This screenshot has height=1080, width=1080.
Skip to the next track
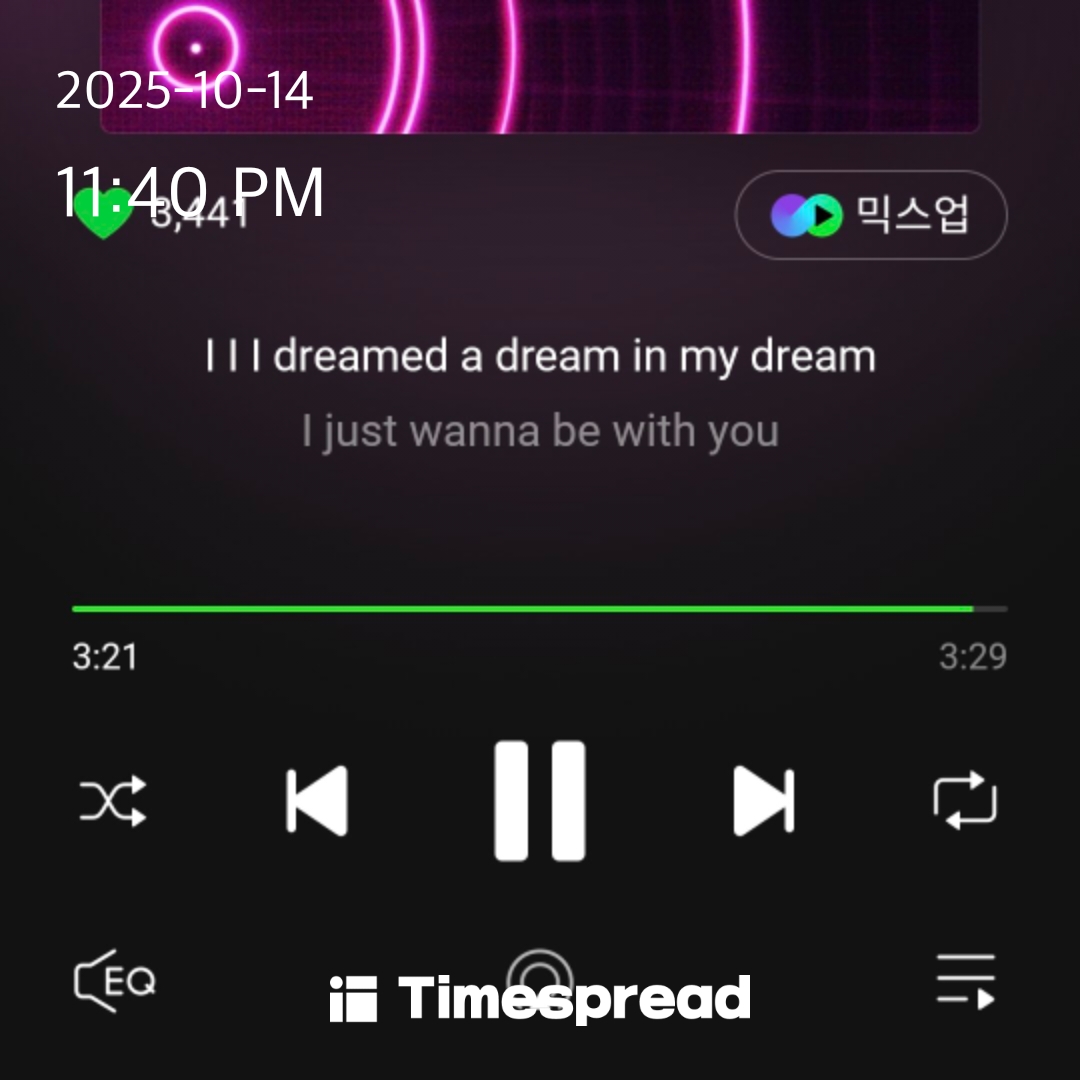coord(764,801)
